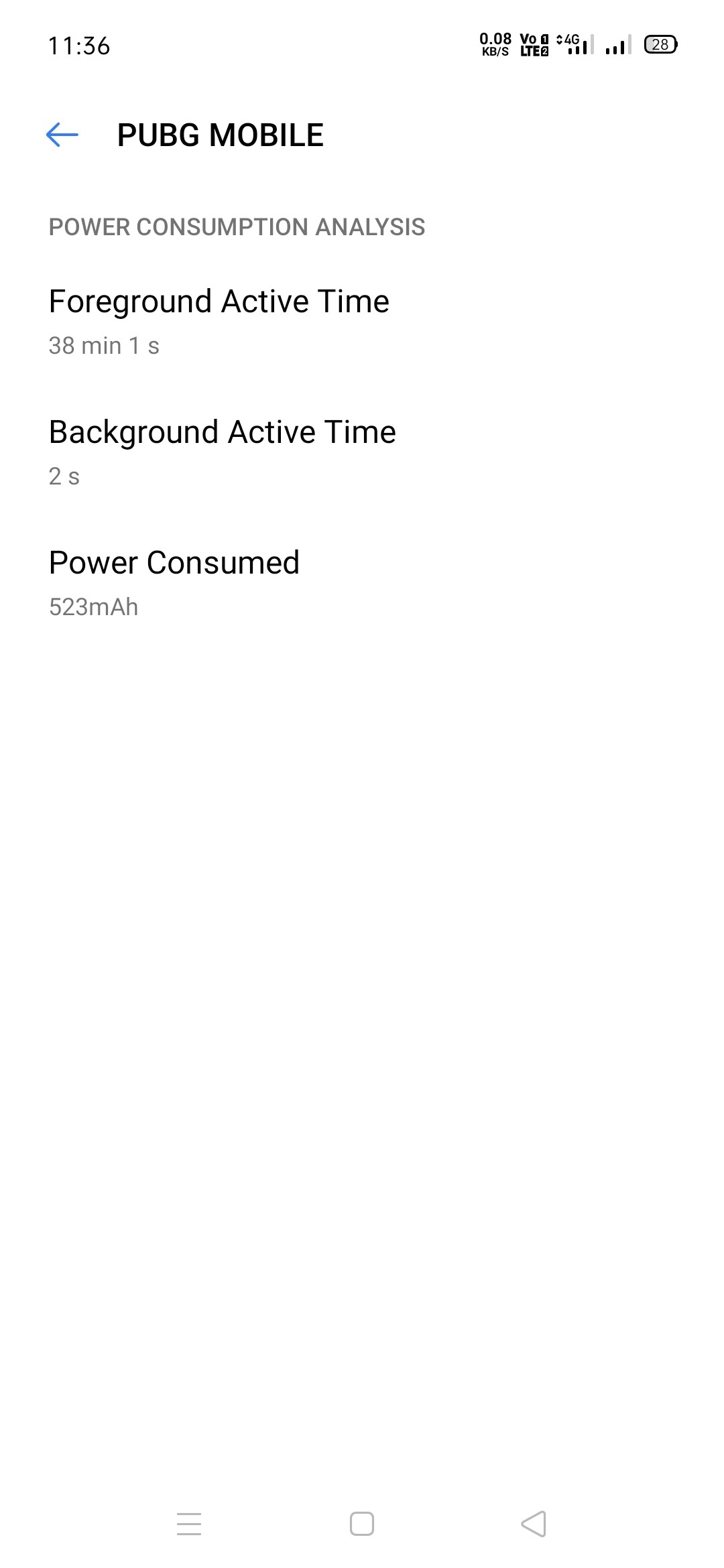Viewport: 724px width, 1568px height.
Task: Click the PUBG MOBILE title text
Action: coord(220,135)
